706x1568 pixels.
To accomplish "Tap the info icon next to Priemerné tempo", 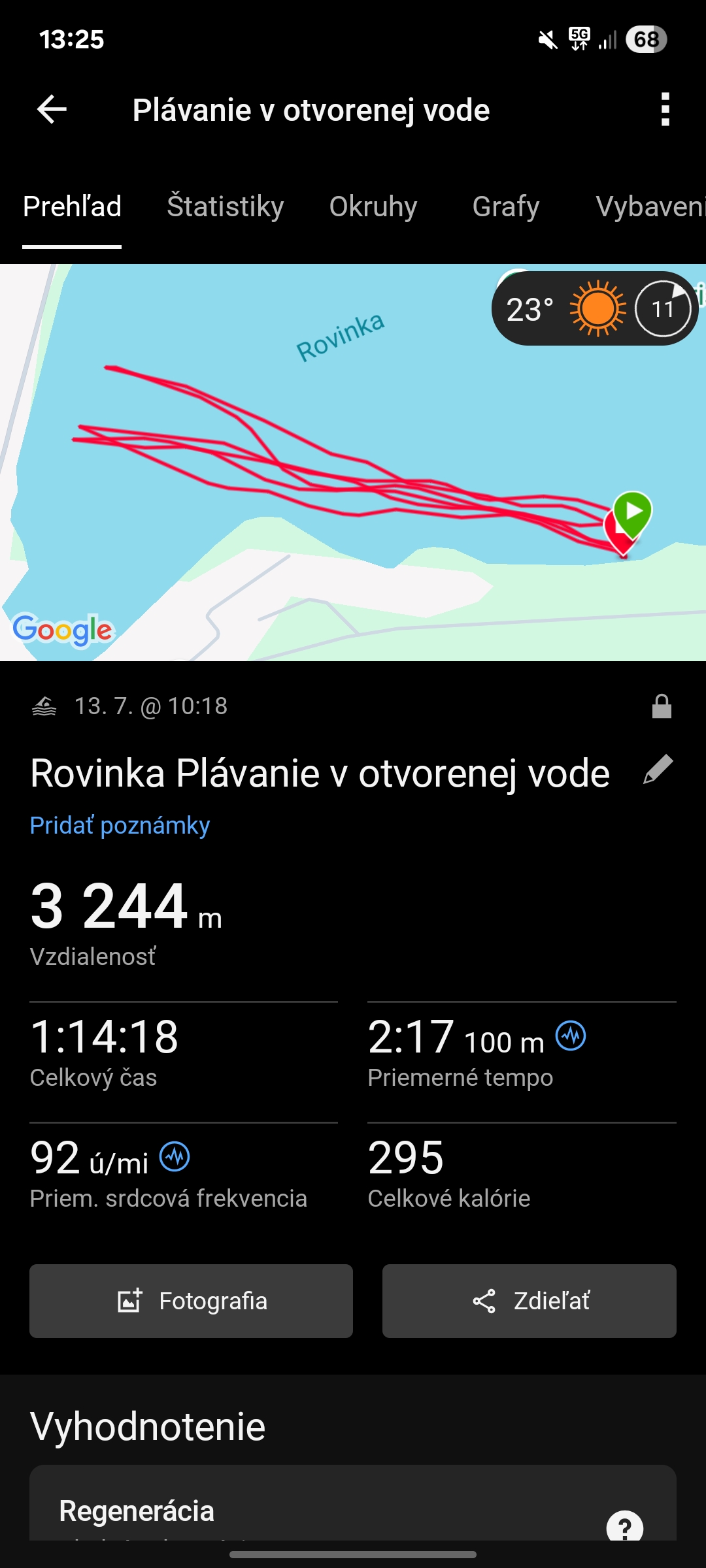I will (571, 1036).
